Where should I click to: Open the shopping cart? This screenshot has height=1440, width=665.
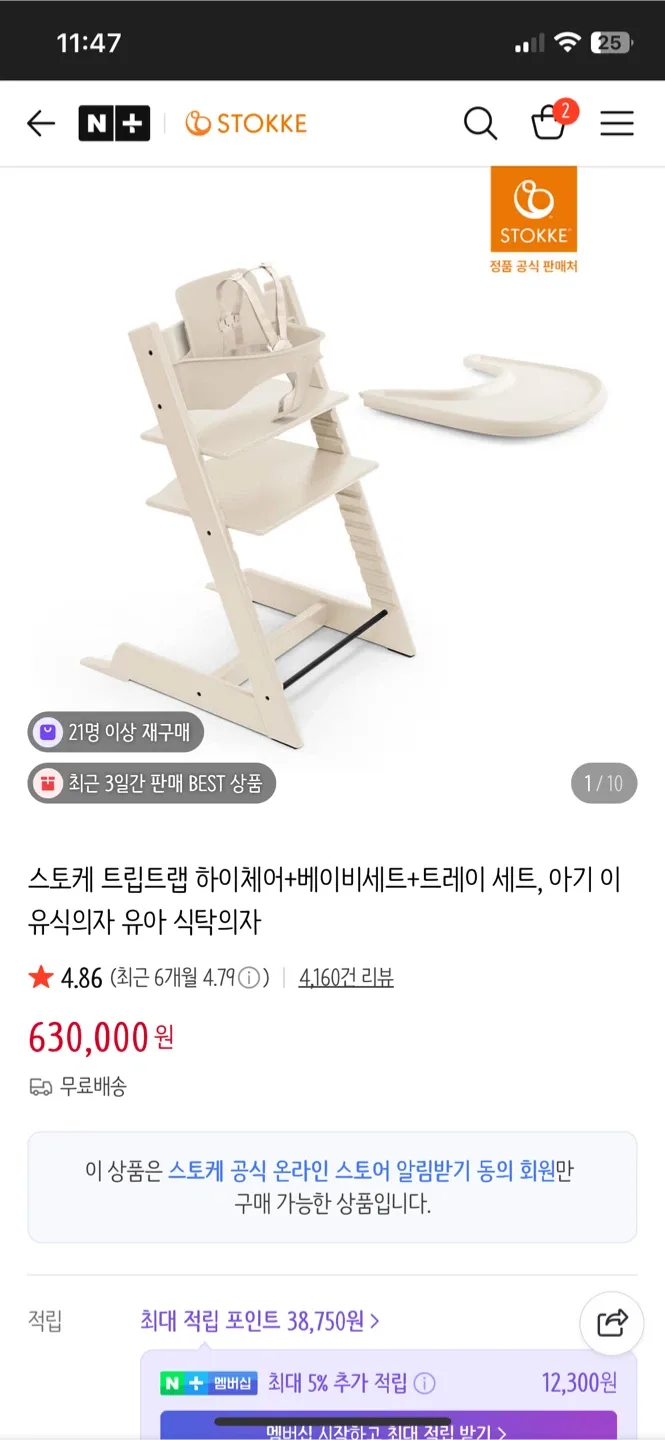pyautogui.click(x=549, y=123)
